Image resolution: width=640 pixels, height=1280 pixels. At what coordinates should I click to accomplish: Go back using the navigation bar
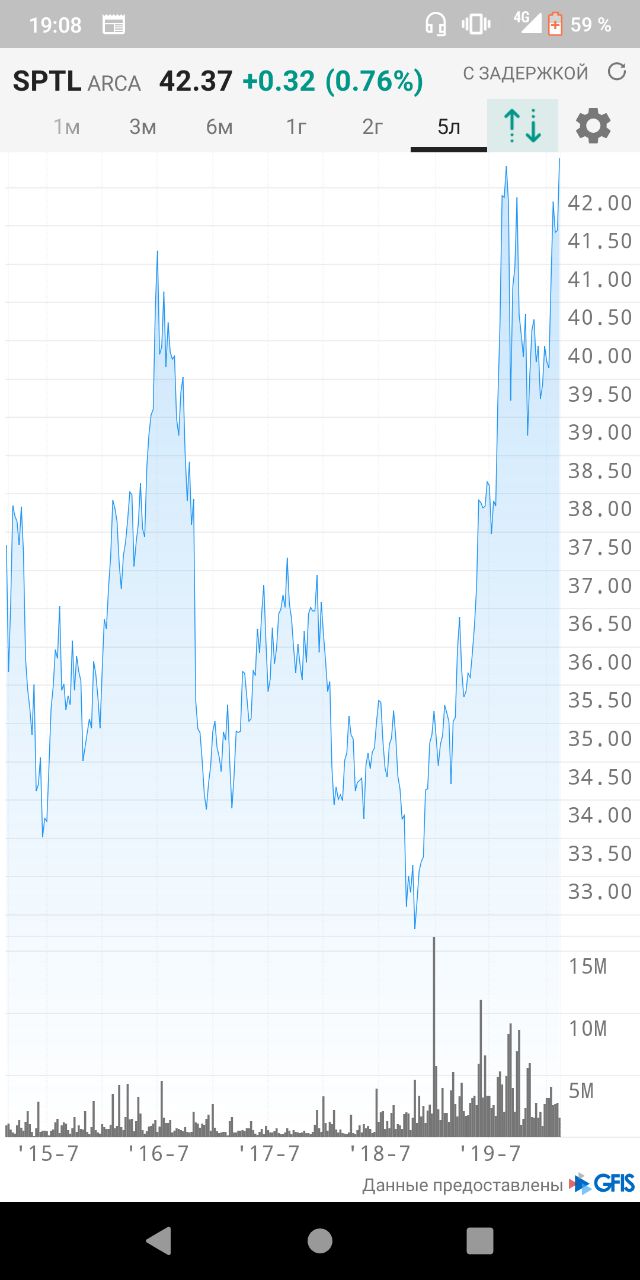[159, 1241]
